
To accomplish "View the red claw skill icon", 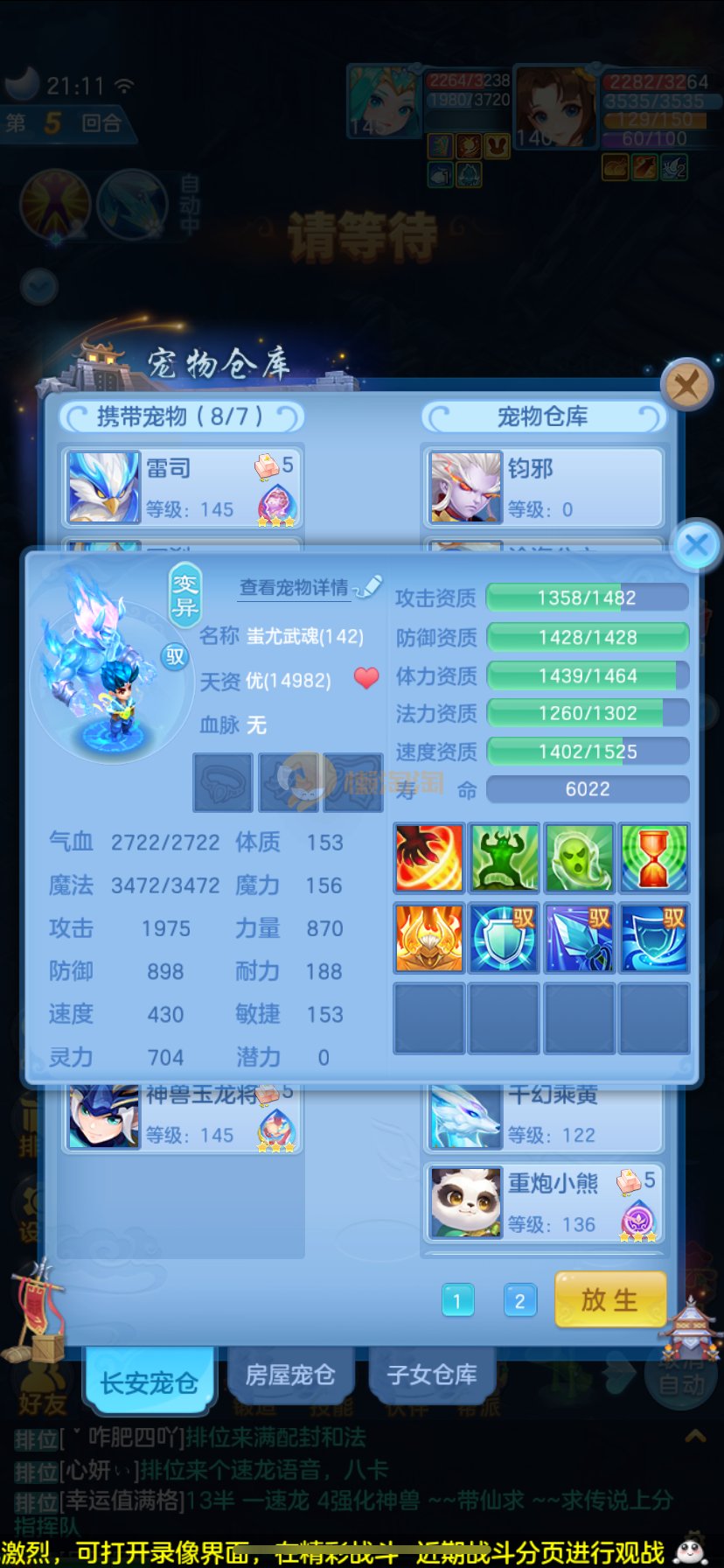I will pos(428,857).
